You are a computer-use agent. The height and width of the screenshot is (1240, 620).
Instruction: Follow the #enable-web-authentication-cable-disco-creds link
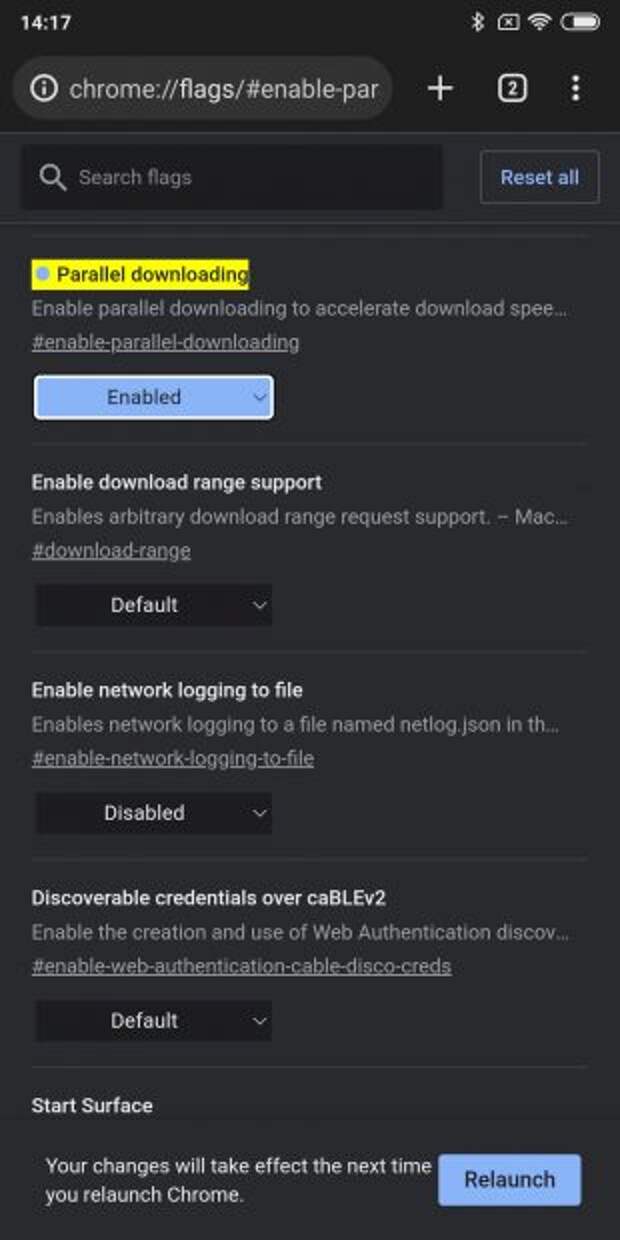tap(241, 966)
